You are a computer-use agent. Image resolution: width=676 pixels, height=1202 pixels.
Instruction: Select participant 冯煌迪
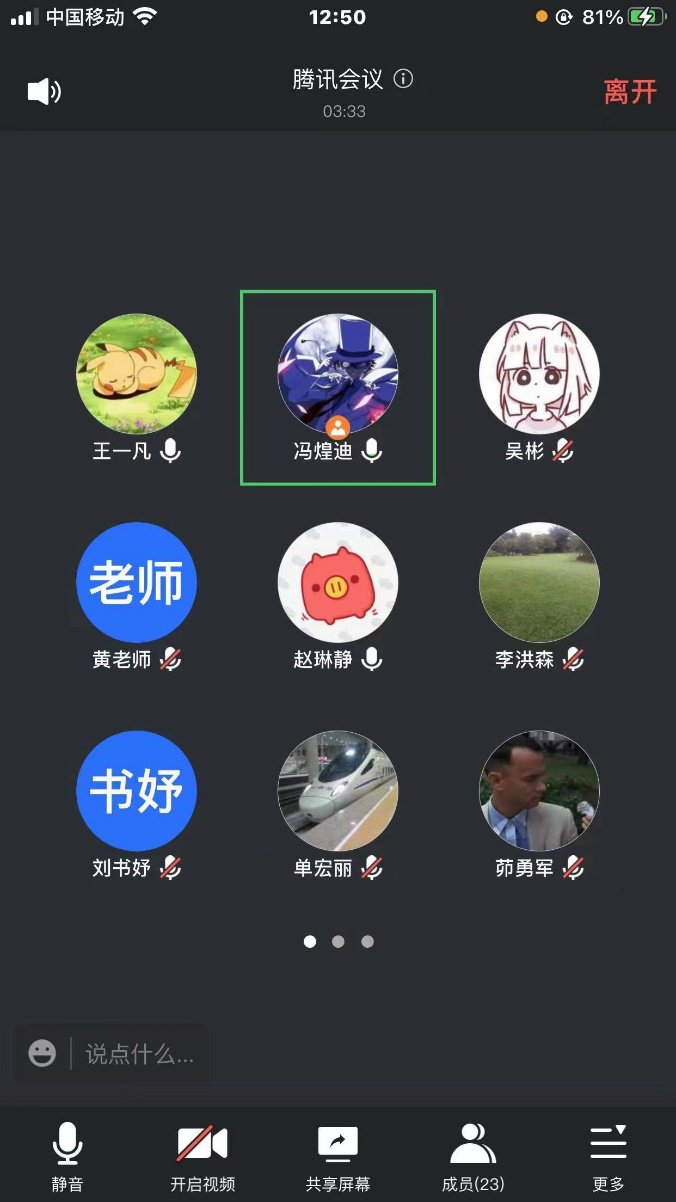pos(338,375)
